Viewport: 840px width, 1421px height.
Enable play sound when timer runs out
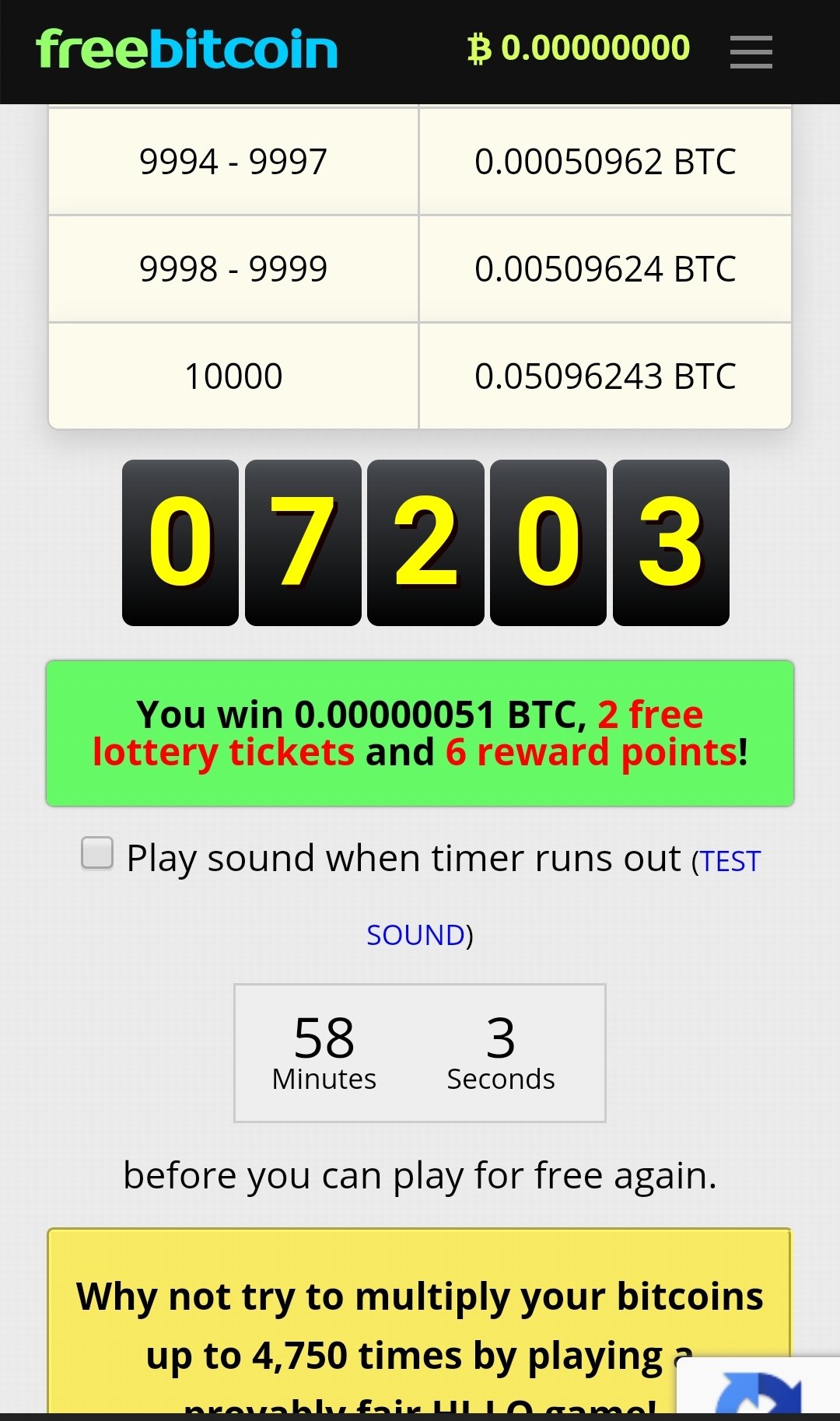click(97, 852)
